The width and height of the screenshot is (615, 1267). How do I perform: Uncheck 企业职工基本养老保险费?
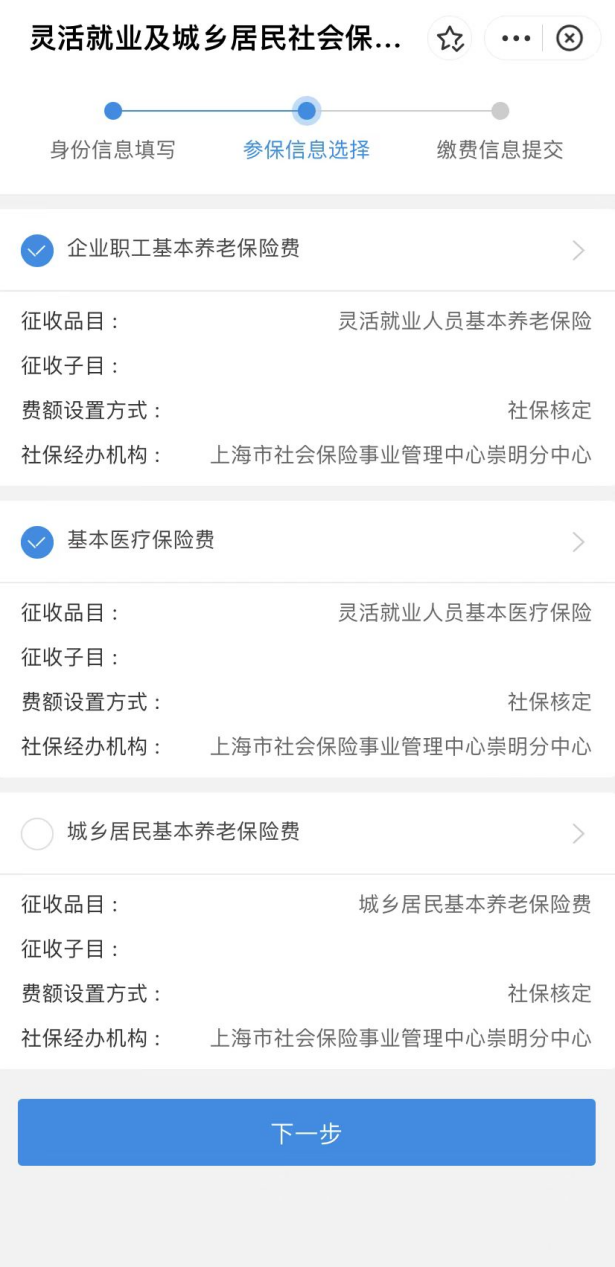(x=37, y=250)
